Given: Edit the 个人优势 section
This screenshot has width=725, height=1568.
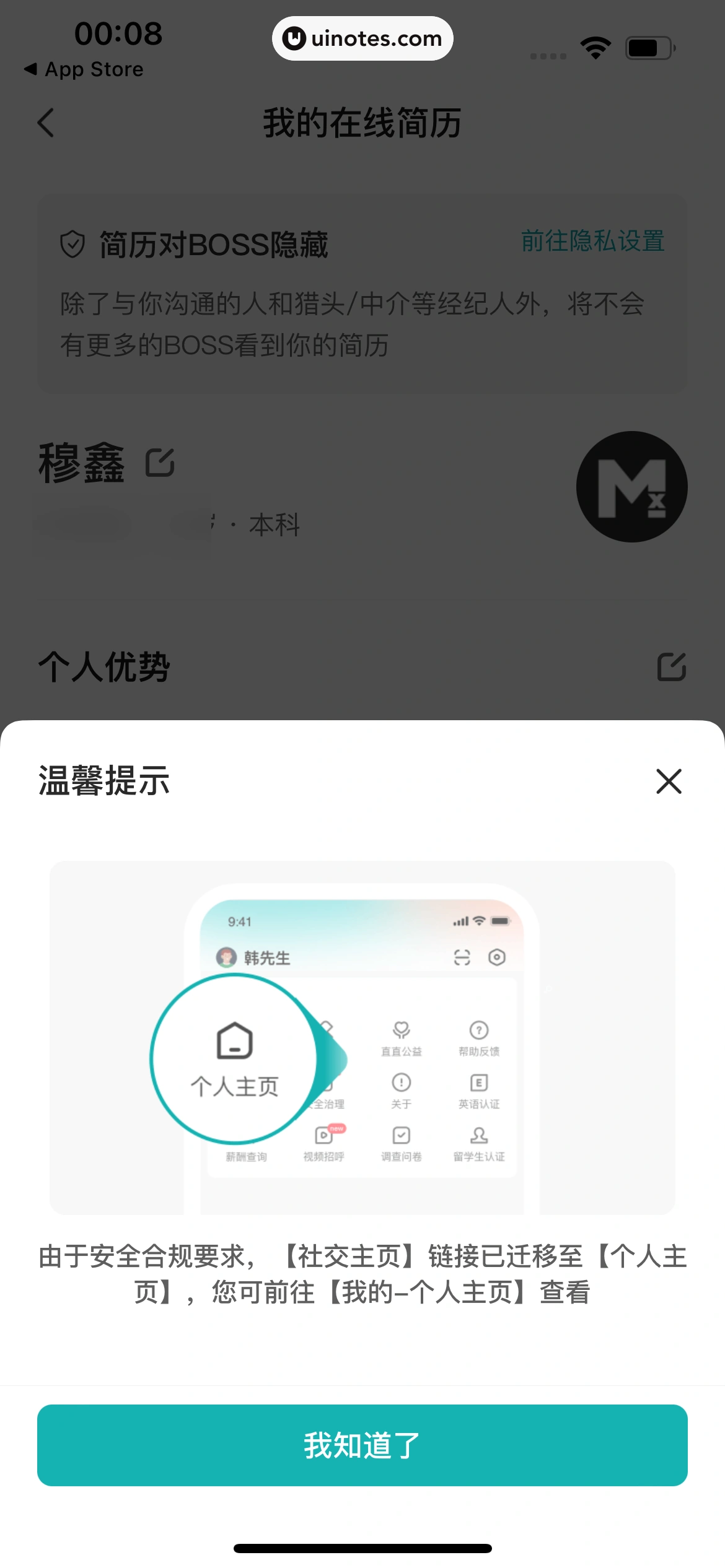Looking at the screenshot, I should click(672, 668).
